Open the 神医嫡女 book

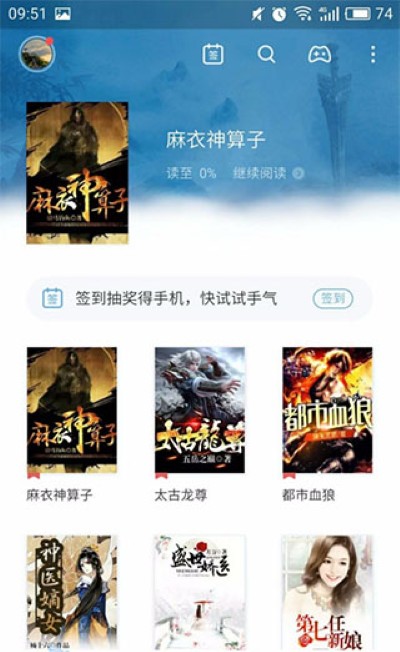72,593
